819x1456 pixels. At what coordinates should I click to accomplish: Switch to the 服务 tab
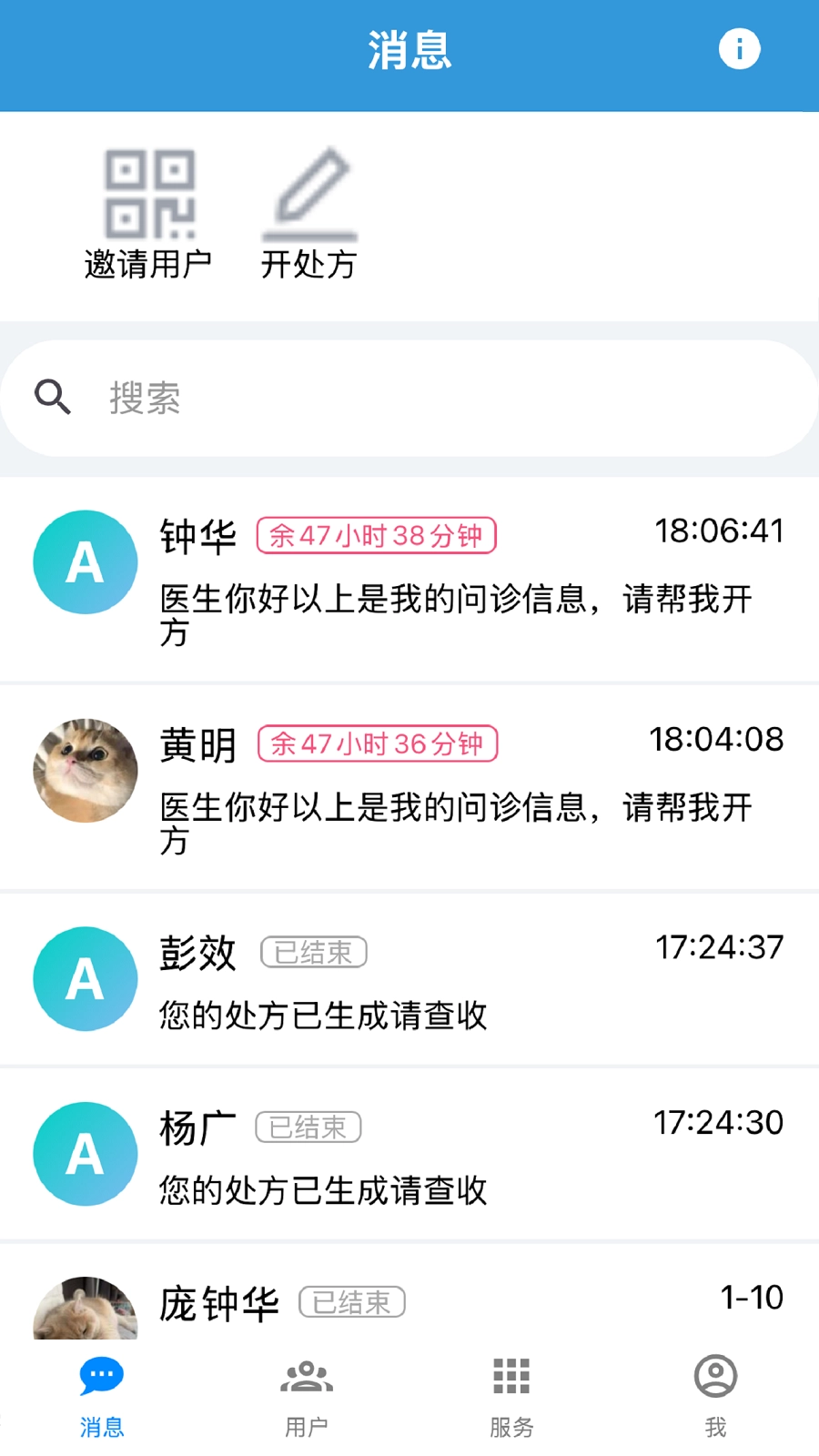[511, 1397]
